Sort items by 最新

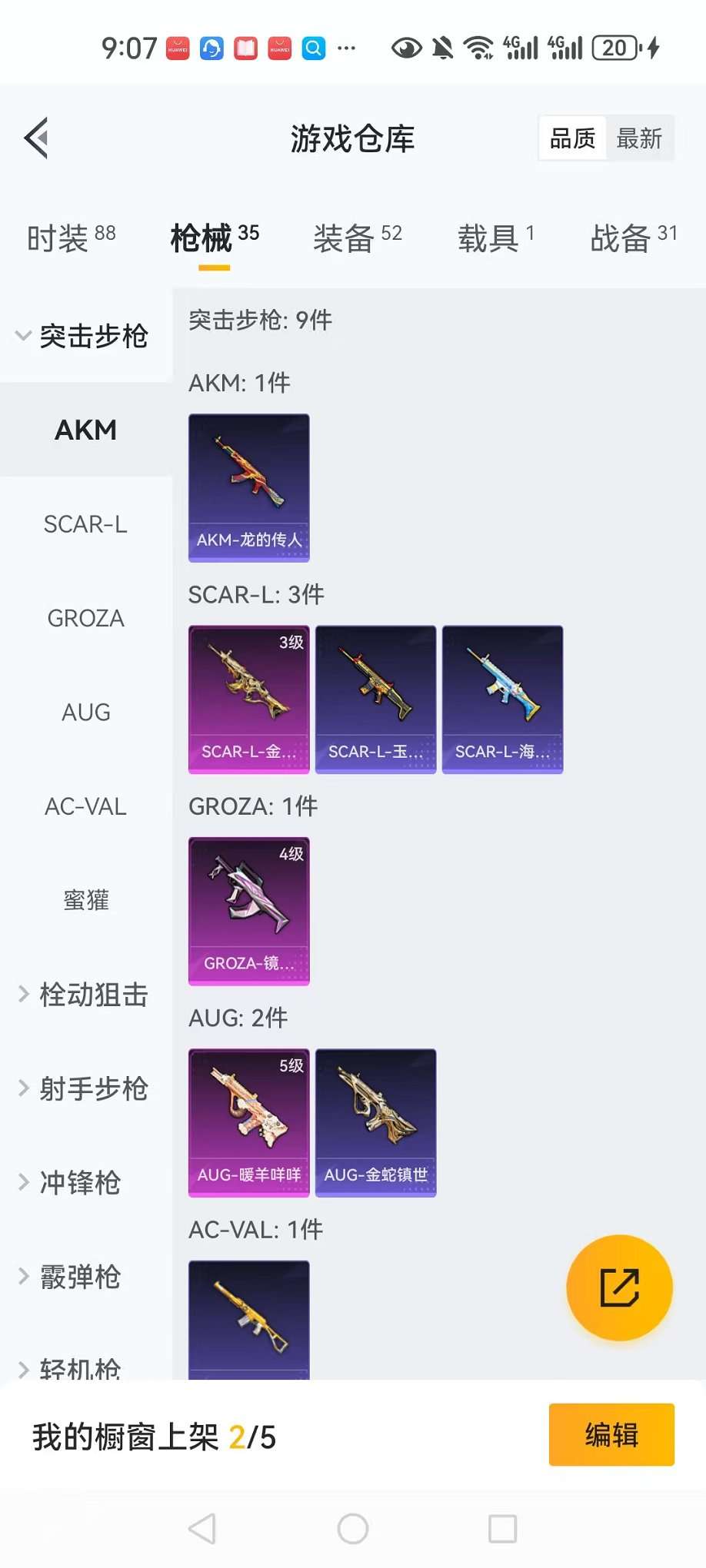(639, 138)
